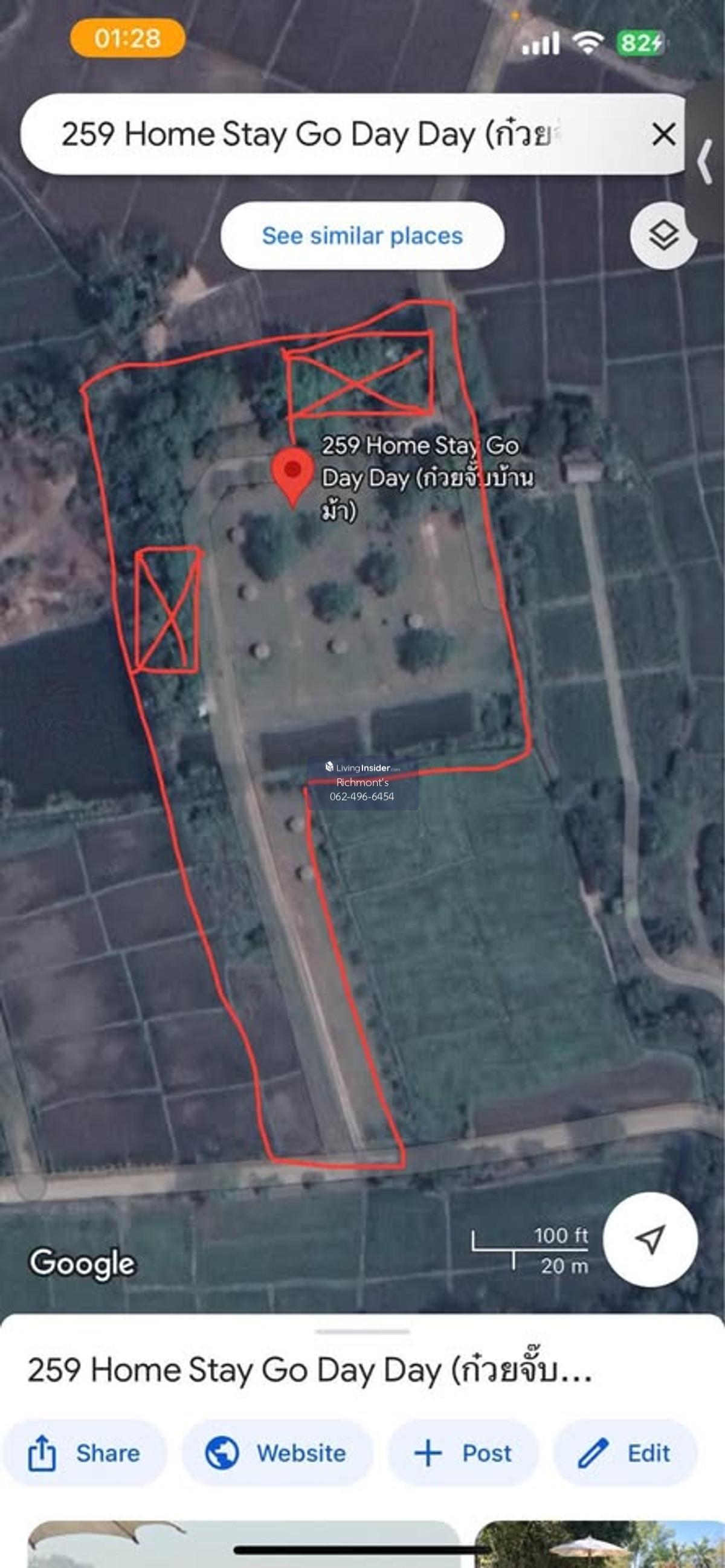Center map on my current location
This screenshot has width=725, height=1568.
649,1240
